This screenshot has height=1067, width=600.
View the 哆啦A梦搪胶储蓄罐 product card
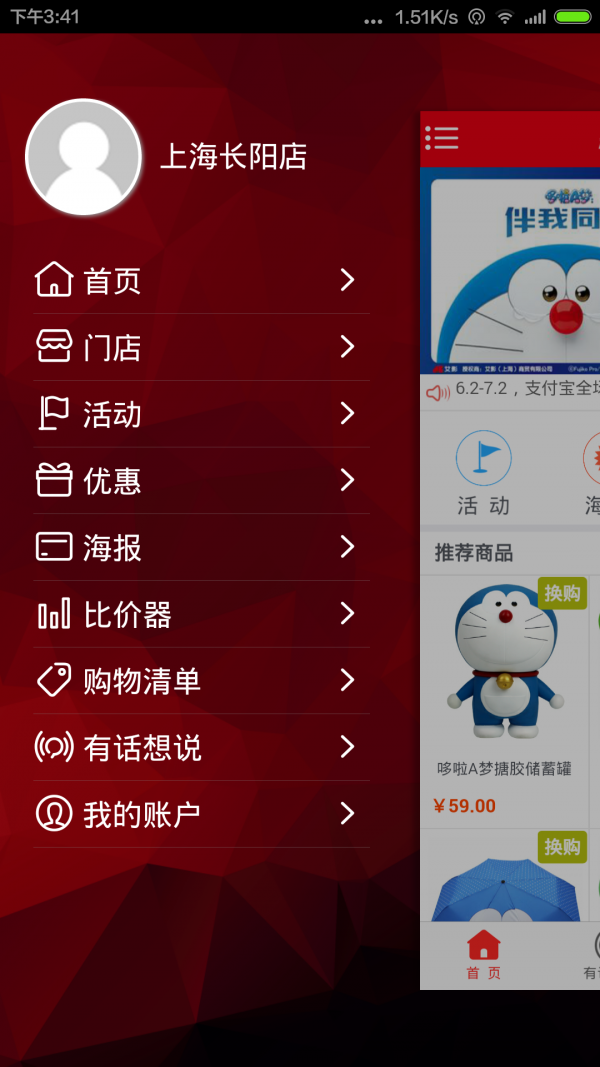coord(504,700)
